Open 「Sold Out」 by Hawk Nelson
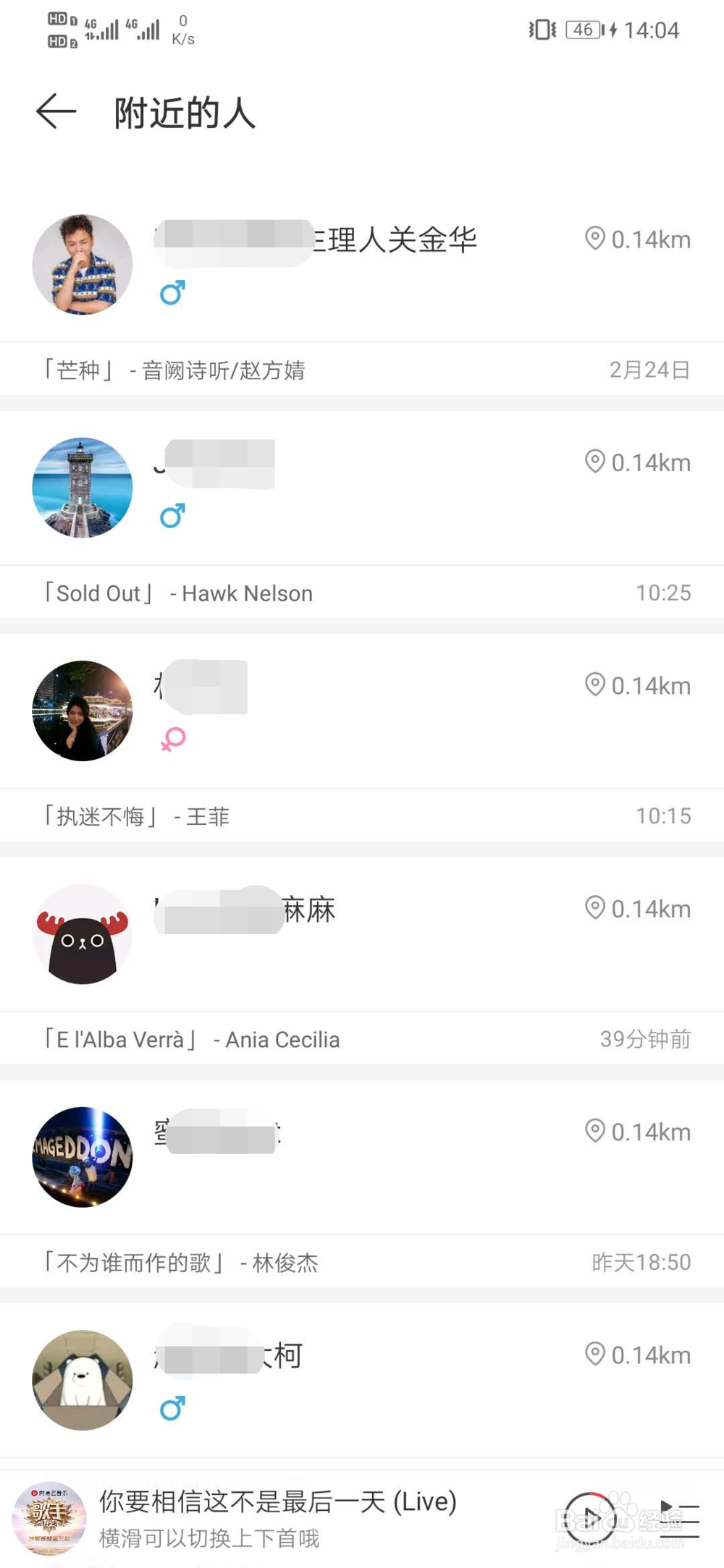724x1568 pixels. (177, 593)
